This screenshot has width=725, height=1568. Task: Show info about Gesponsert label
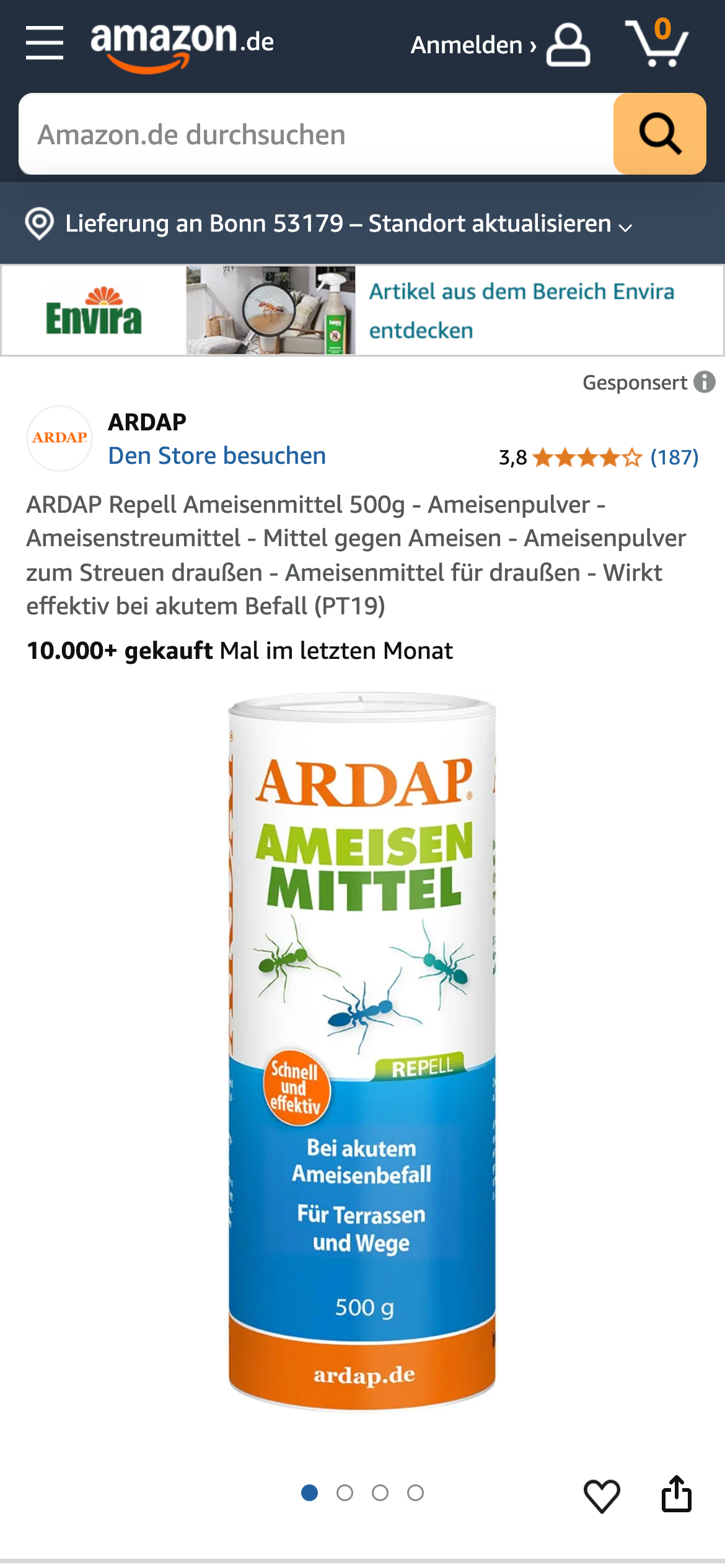pos(704,382)
